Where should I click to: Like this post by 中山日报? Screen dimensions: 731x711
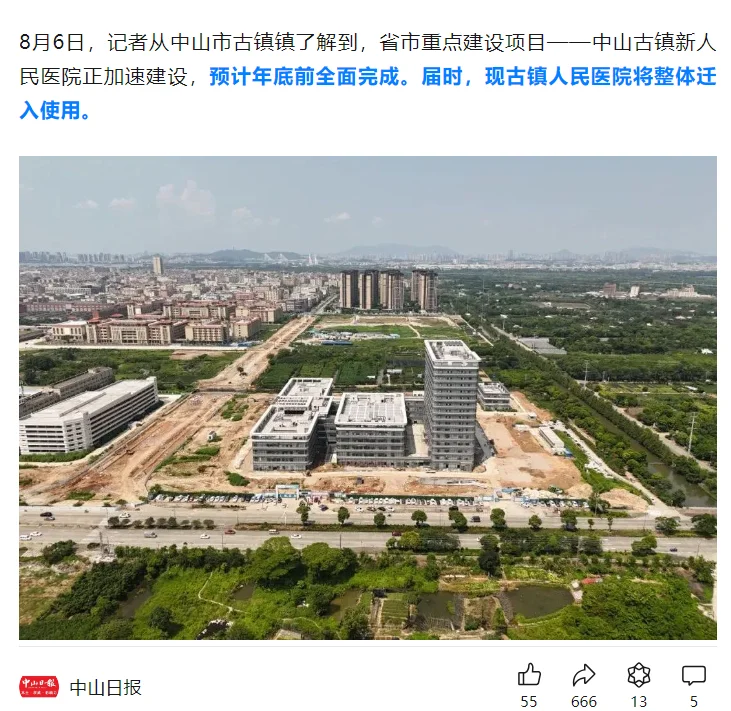[x=529, y=675]
